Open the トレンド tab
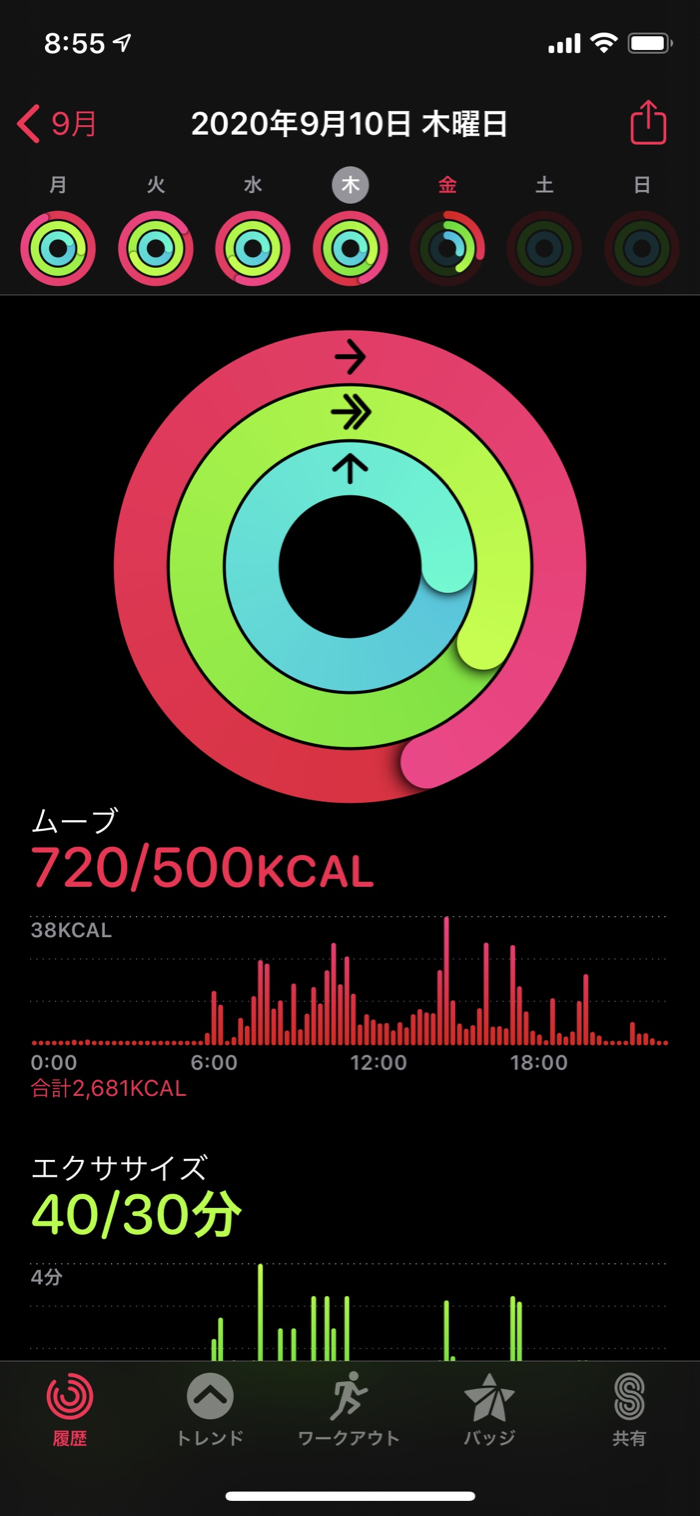This screenshot has height=1516, width=700. [210, 1410]
